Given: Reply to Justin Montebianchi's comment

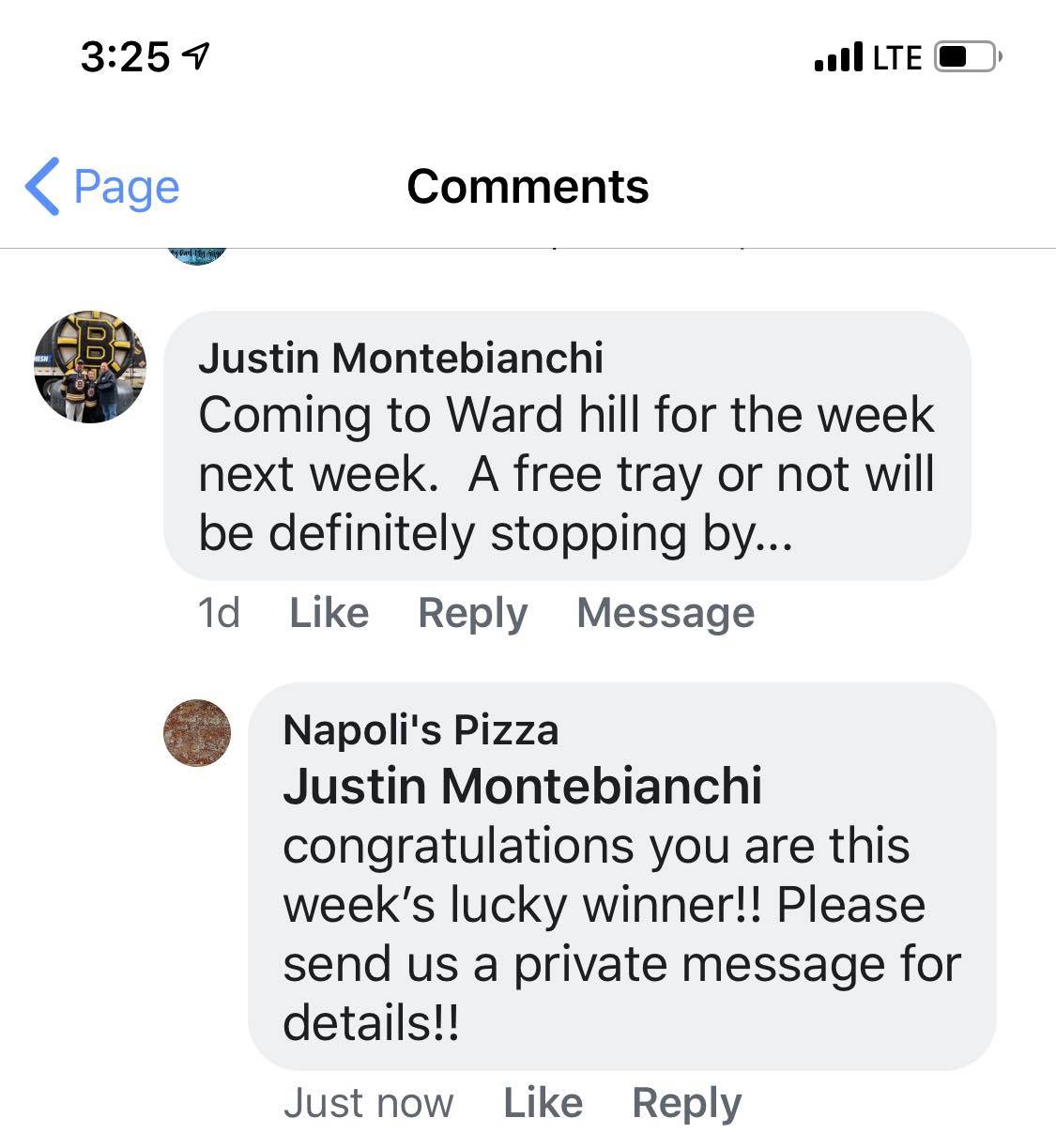Looking at the screenshot, I should [x=472, y=613].
